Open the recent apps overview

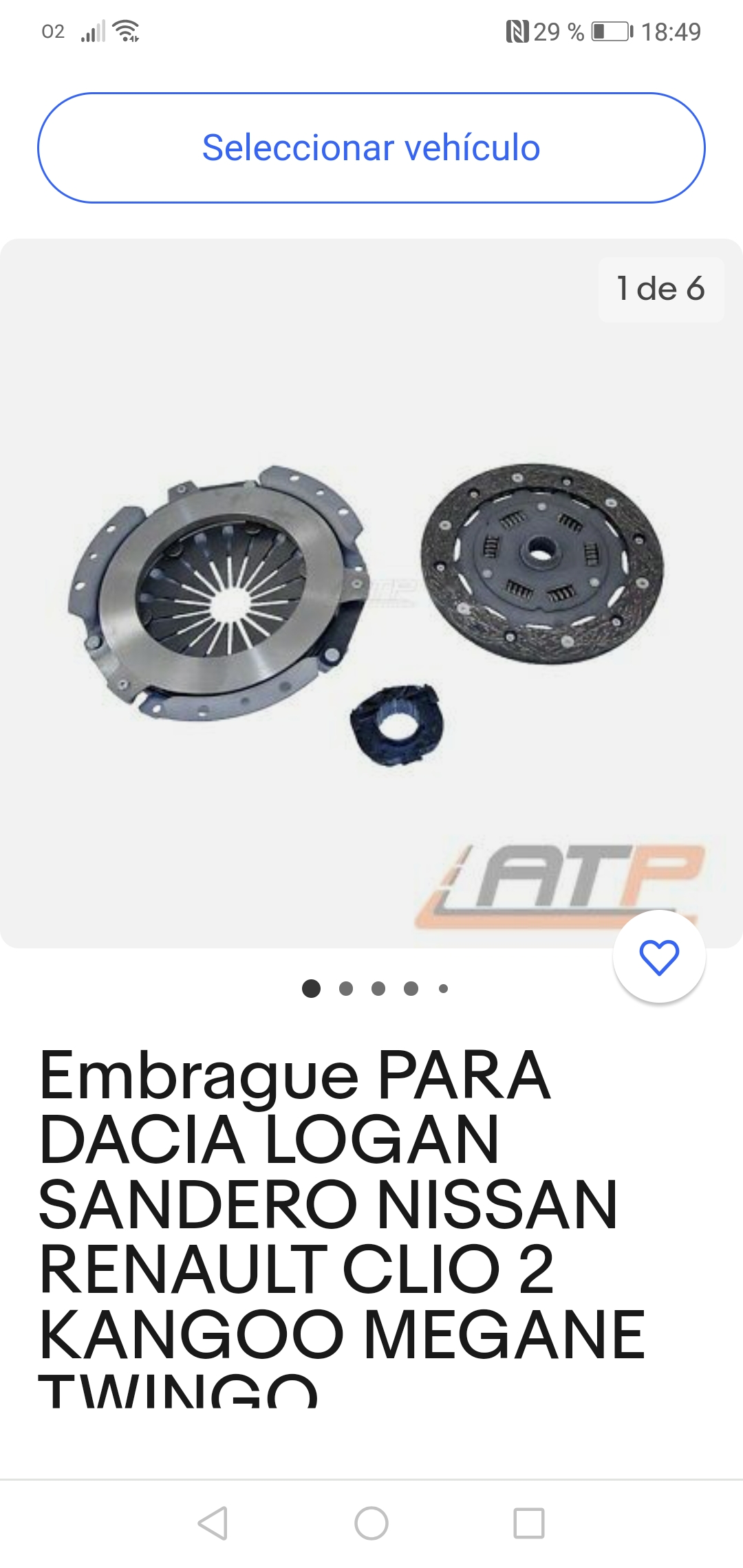529,1523
